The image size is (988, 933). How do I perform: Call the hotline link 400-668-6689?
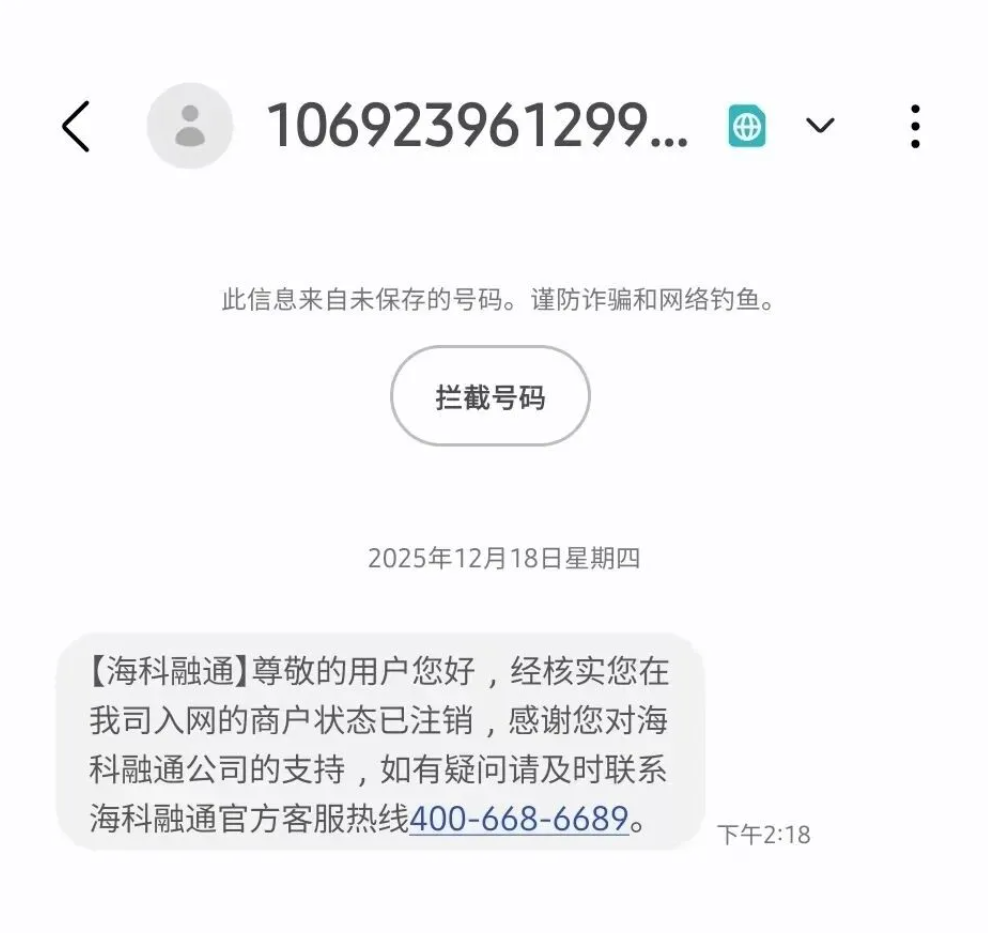(x=518, y=819)
